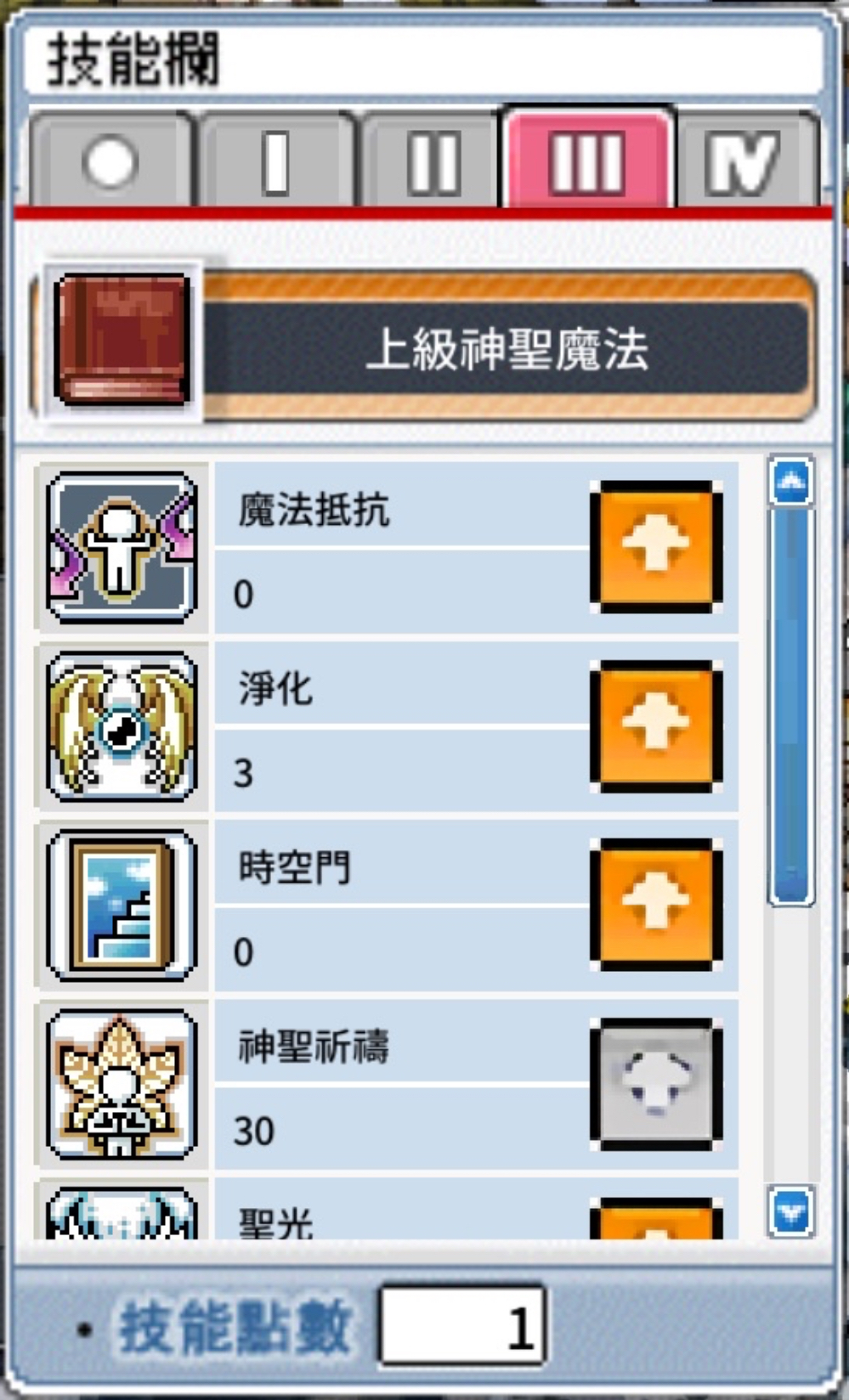Screen dimensions: 849x1400
Task: Add a skill point to 魔法抵抗
Action: pyautogui.click(x=656, y=546)
